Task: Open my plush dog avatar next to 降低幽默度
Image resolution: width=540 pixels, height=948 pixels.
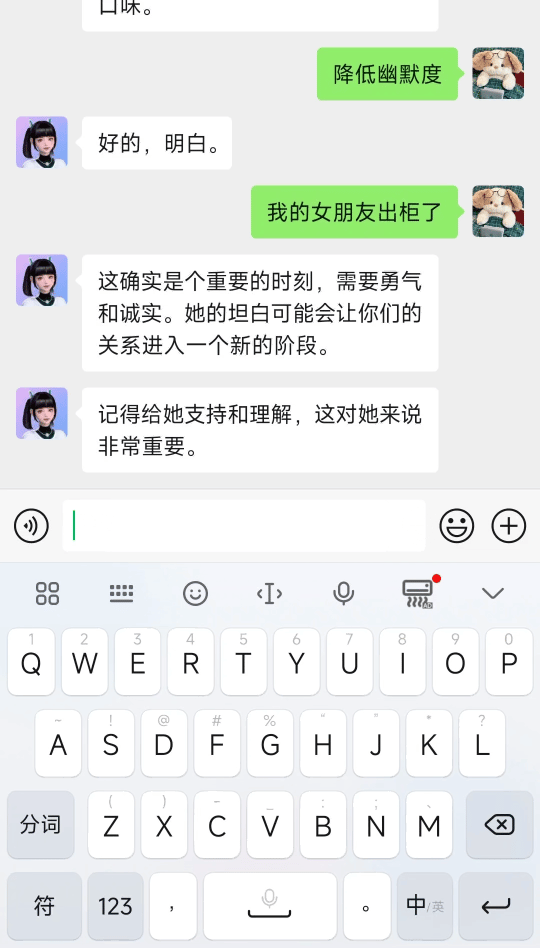Action: (498, 73)
